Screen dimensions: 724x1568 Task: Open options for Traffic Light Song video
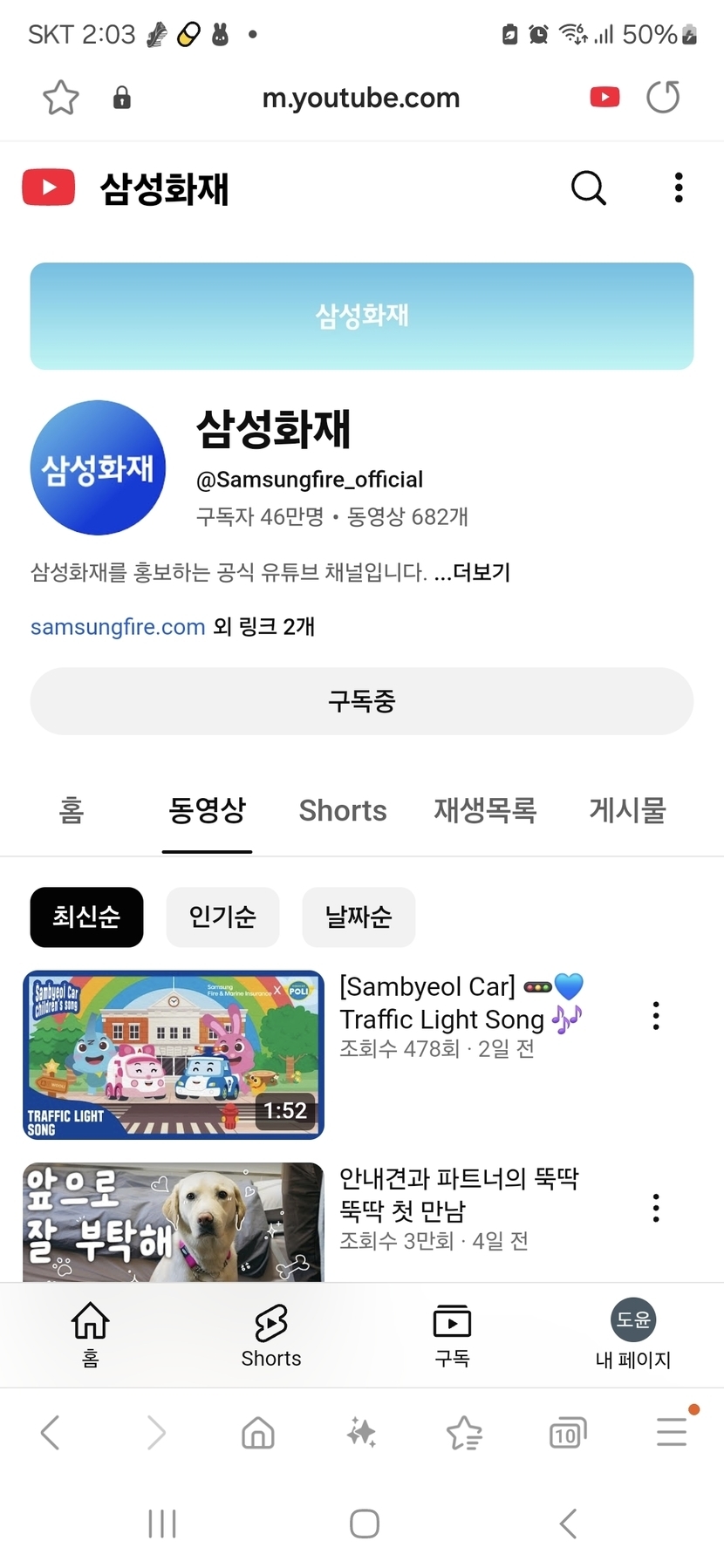[x=656, y=1016]
